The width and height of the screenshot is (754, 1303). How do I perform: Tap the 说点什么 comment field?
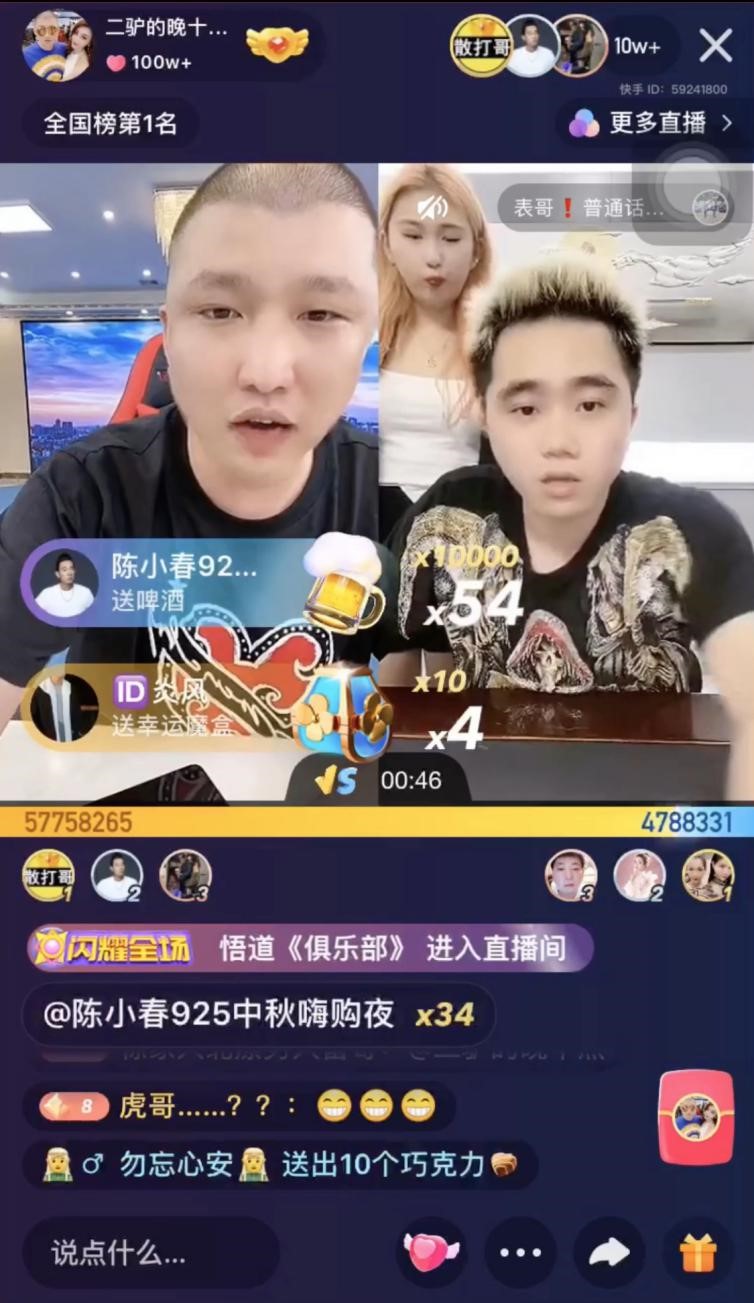click(151, 1252)
